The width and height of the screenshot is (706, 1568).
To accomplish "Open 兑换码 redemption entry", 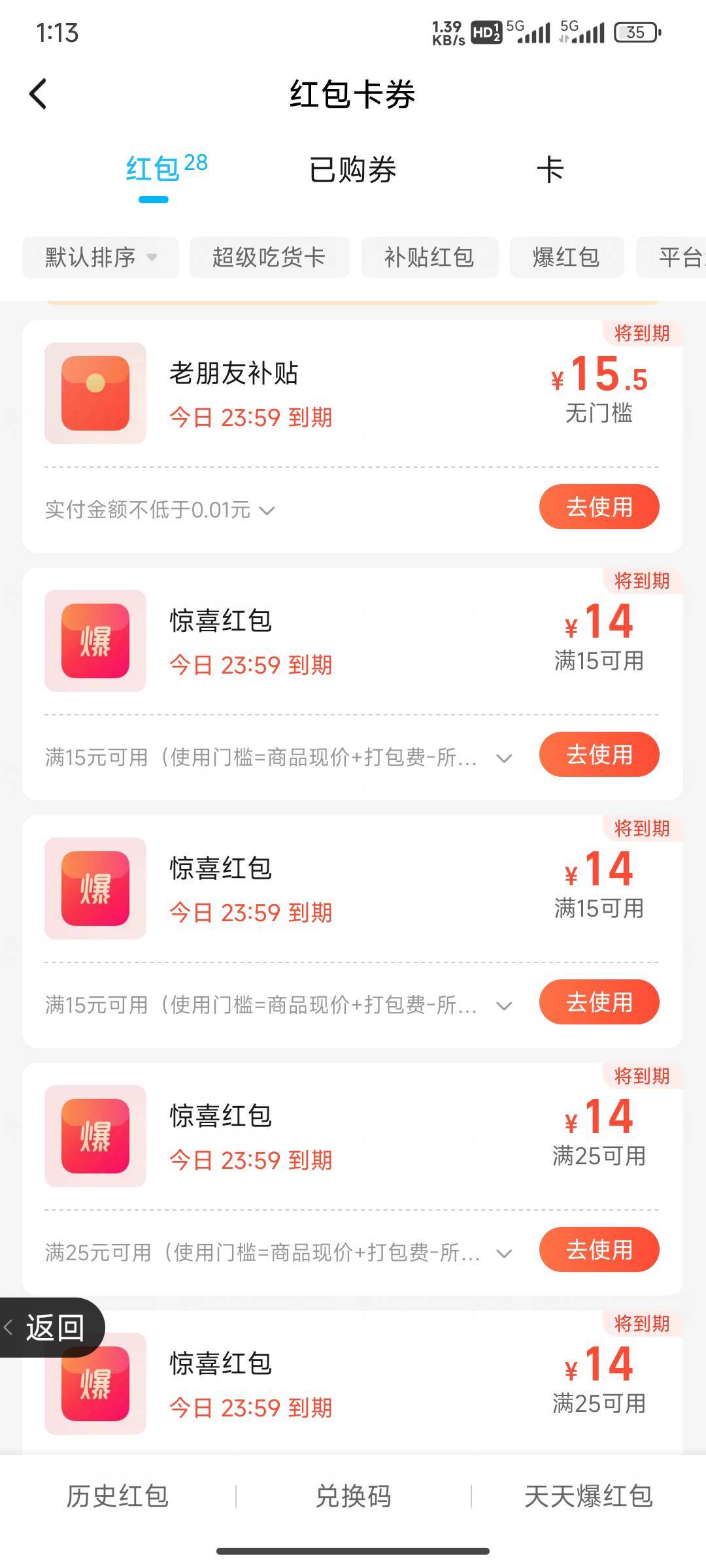I will (x=353, y=1496).
